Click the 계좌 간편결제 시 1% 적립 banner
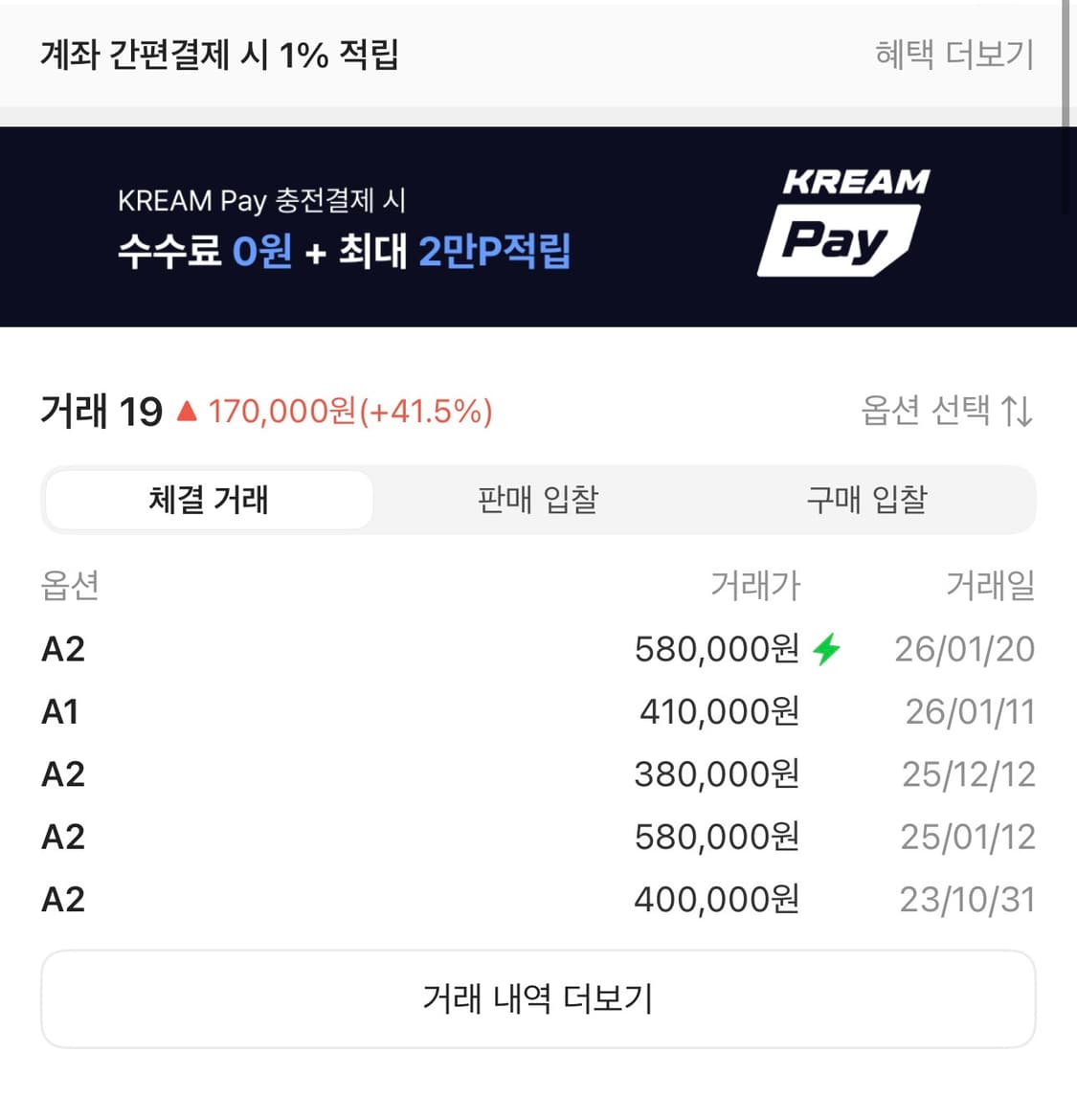Viewport: 1077px width, 1120px height. (x=220, y=56)
